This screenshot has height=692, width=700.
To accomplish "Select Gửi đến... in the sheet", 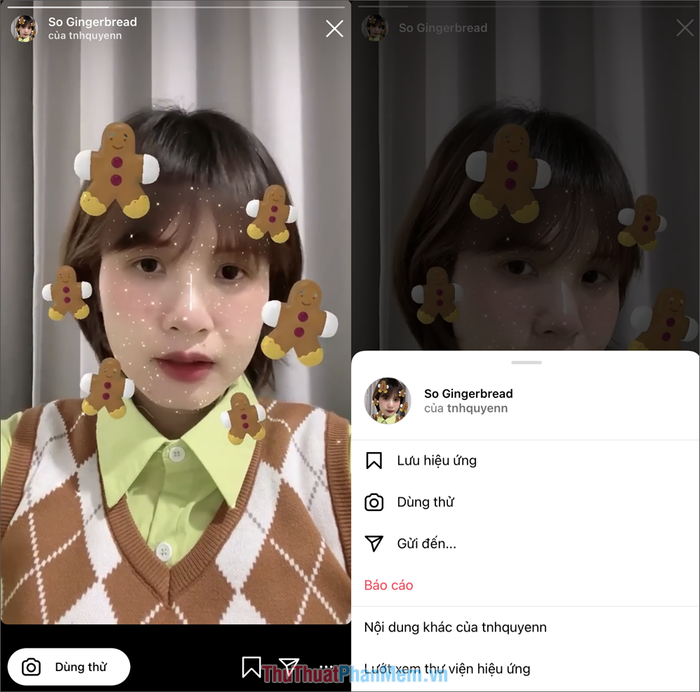I will pos(426,544).
